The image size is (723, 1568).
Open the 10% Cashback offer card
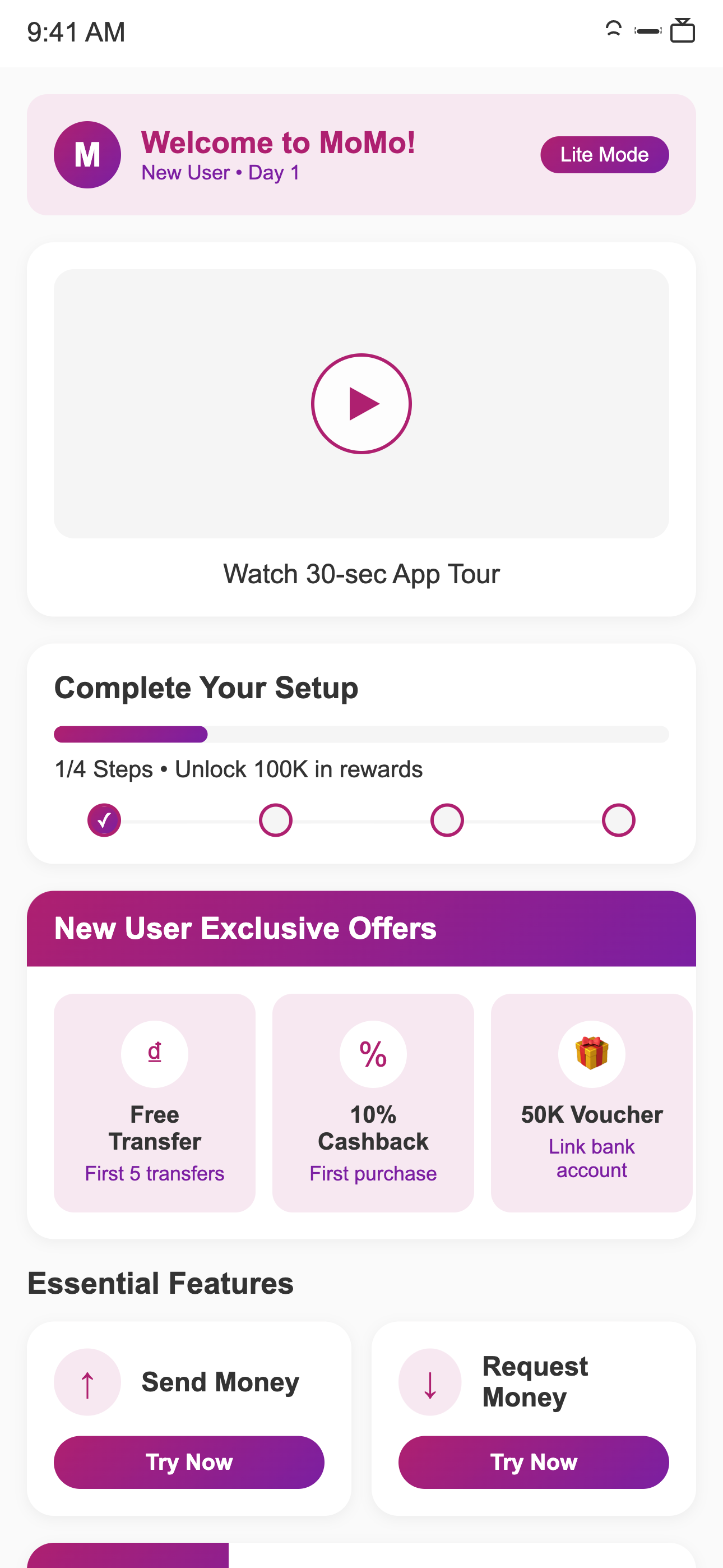[373, 1103]
